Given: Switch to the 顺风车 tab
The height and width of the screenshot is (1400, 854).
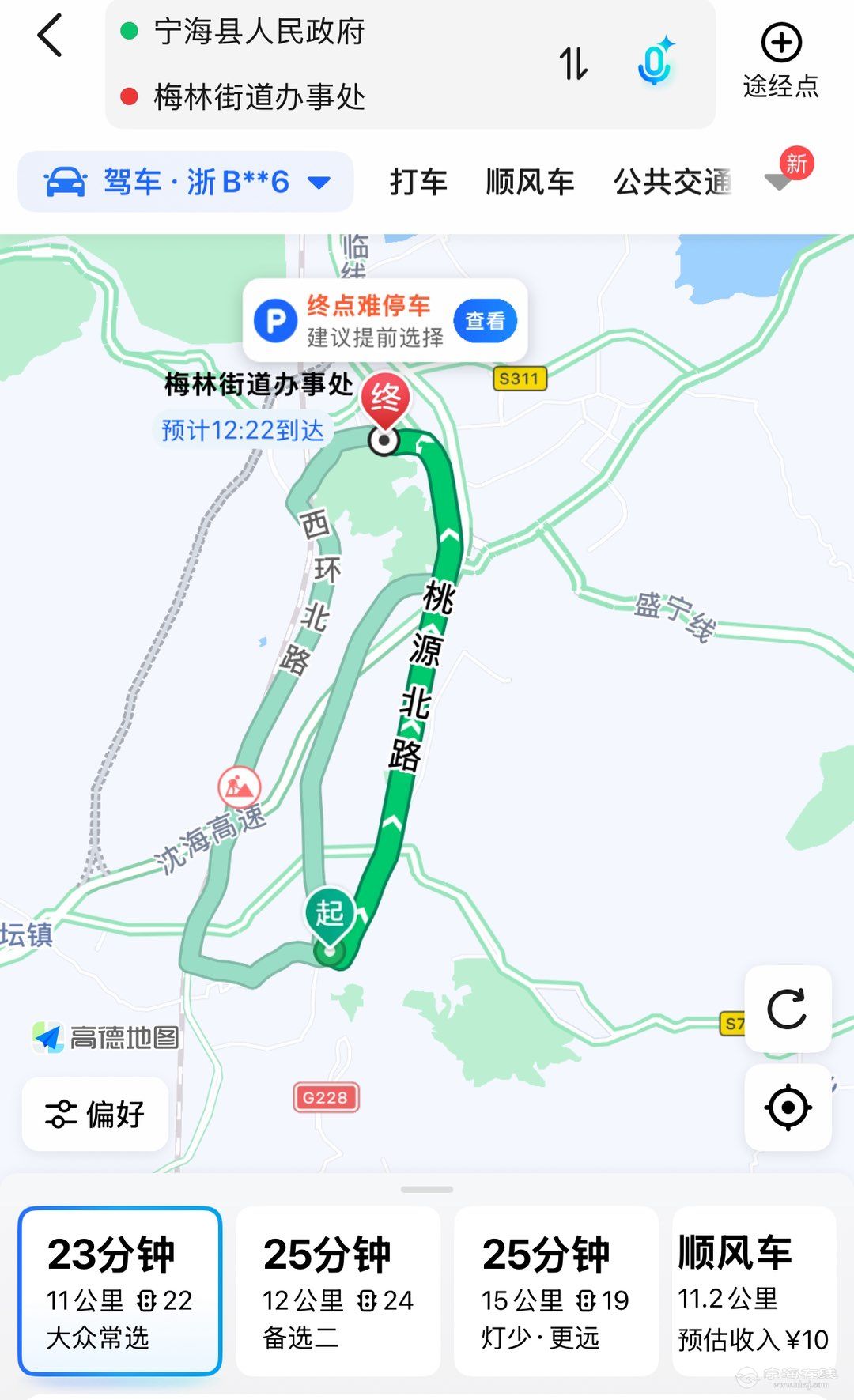Looking at the screenshot, I should (530, 182).
